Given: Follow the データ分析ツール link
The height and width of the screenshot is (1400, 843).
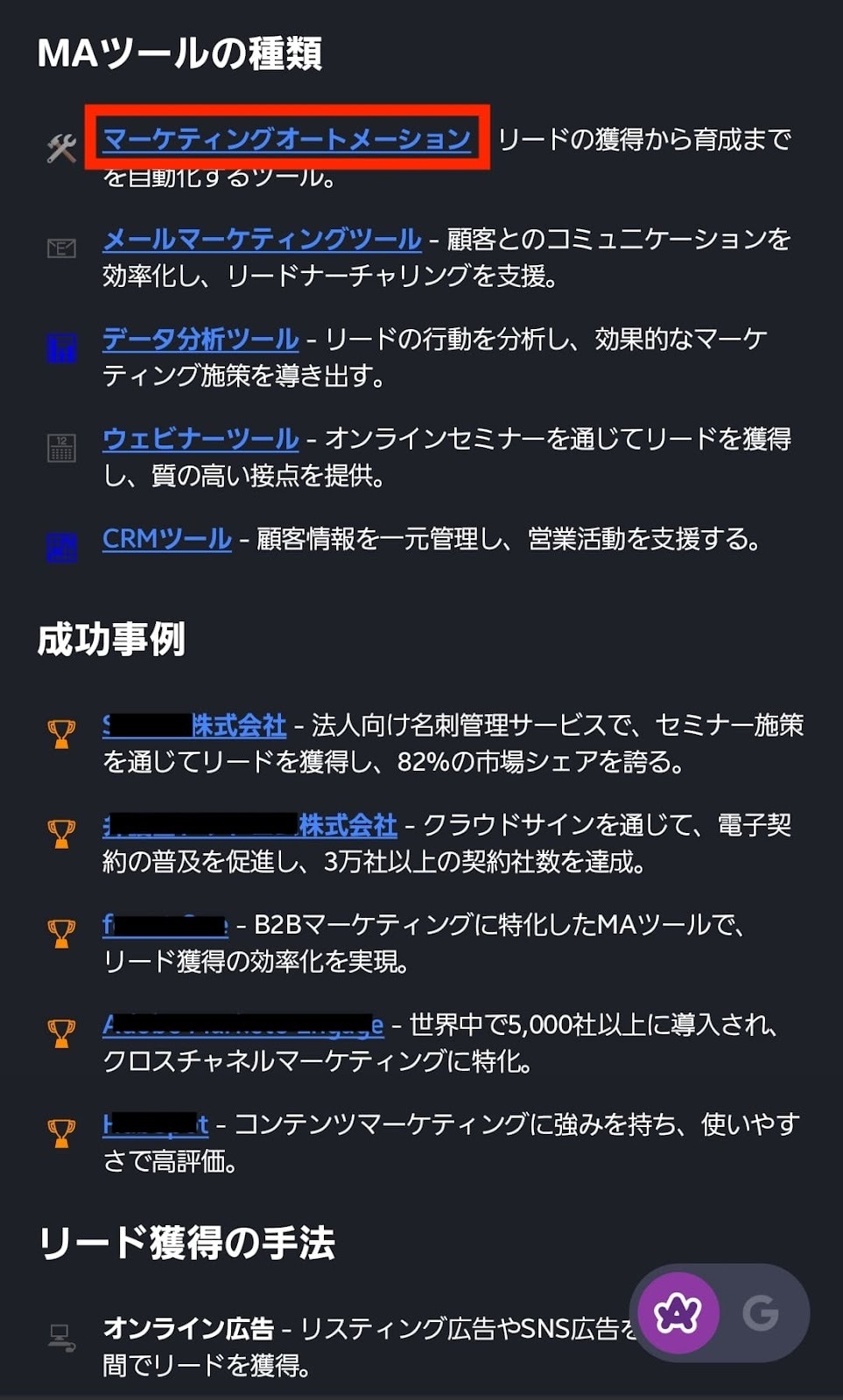Looking at the screenshot, I should (x=200, y=338).
